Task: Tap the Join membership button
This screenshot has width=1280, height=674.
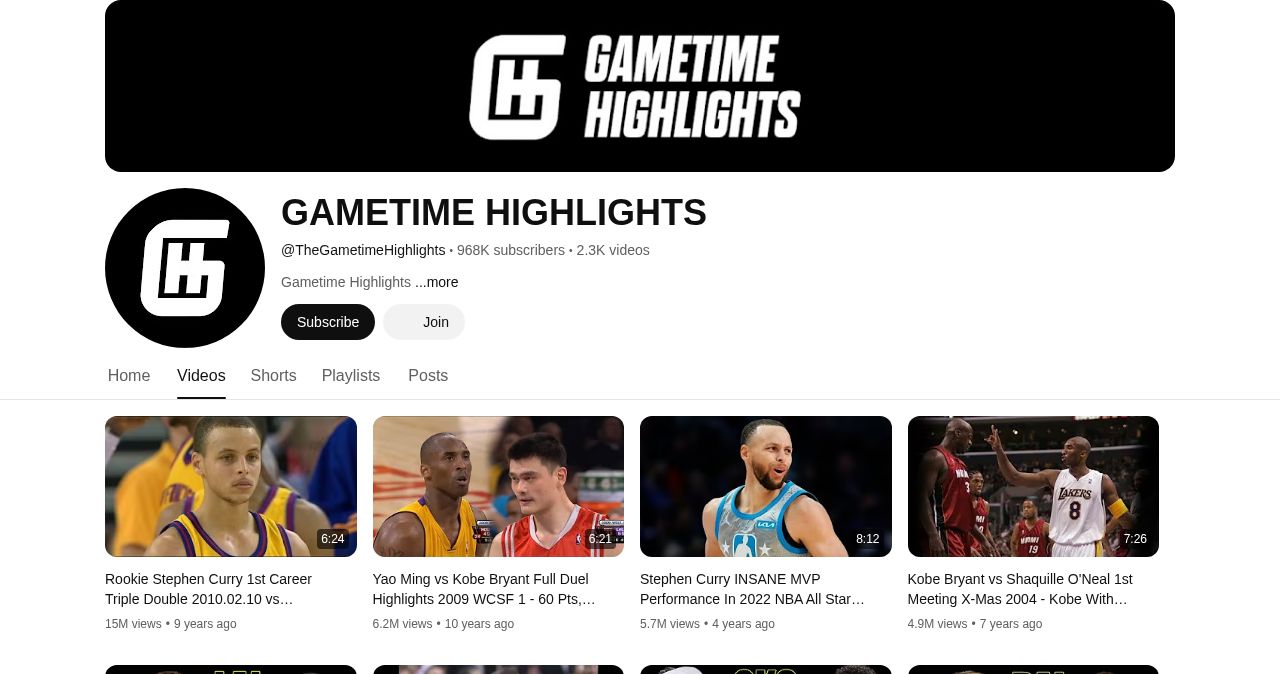Action: coord(424,322)
